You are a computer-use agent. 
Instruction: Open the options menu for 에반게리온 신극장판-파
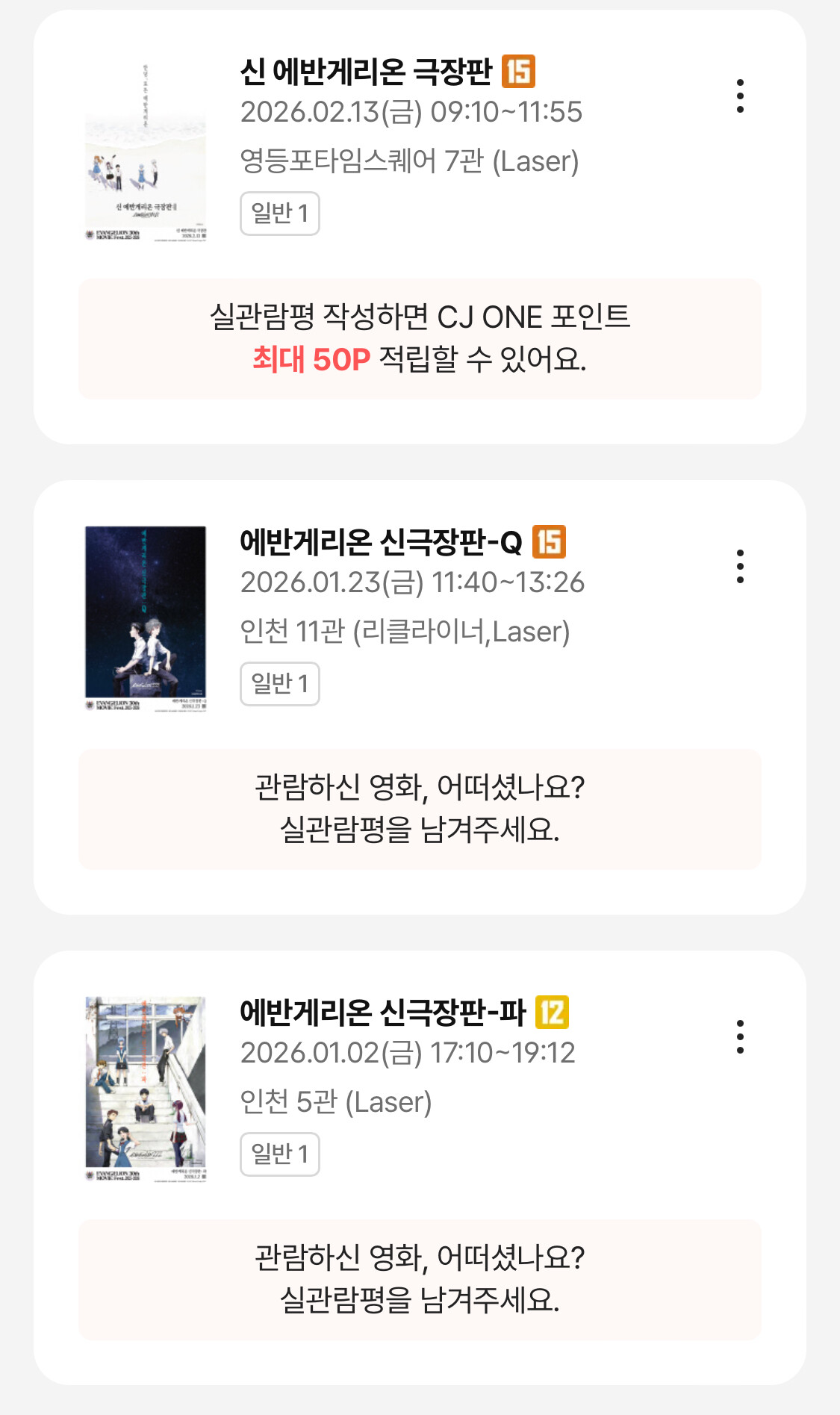point(740,1037)
